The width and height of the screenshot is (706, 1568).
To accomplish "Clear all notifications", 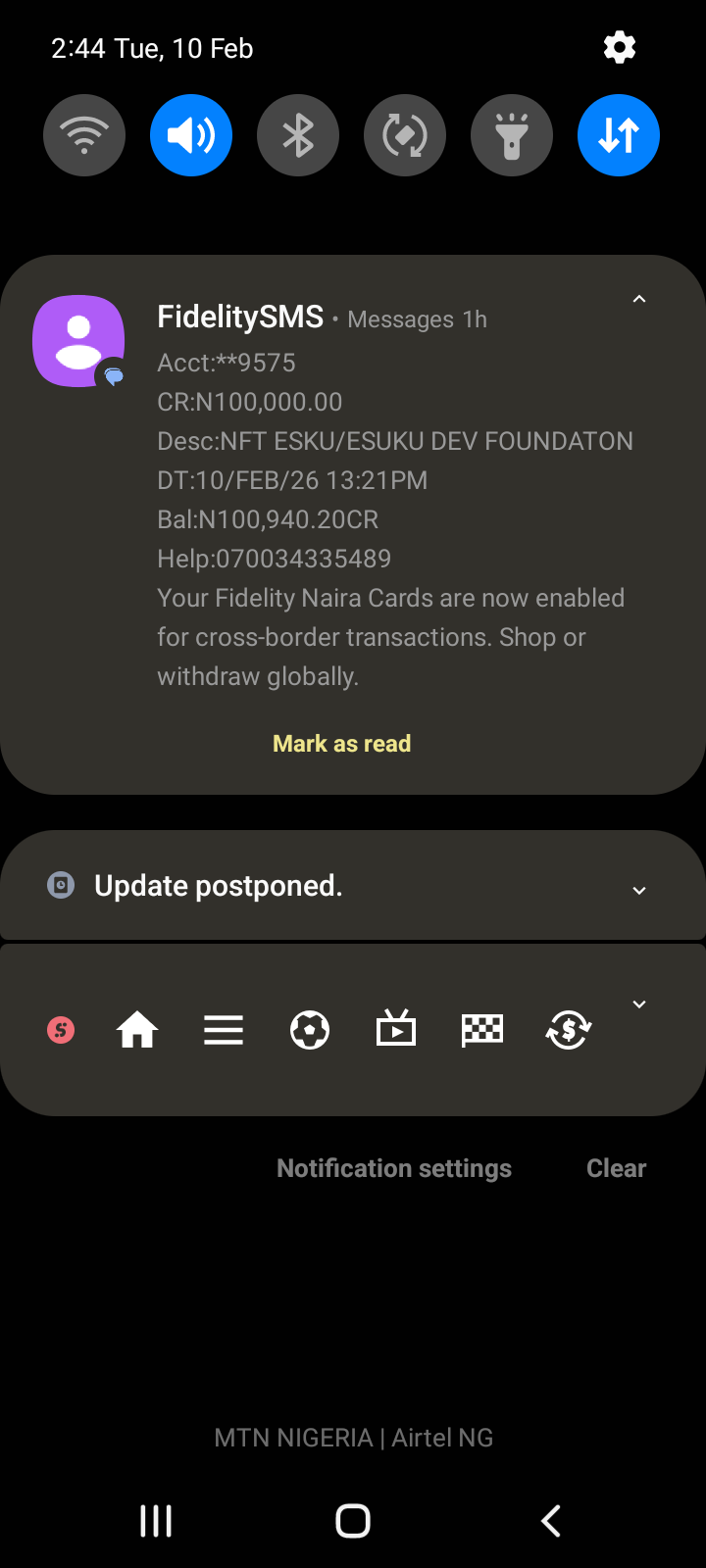I will point(616,1168).
